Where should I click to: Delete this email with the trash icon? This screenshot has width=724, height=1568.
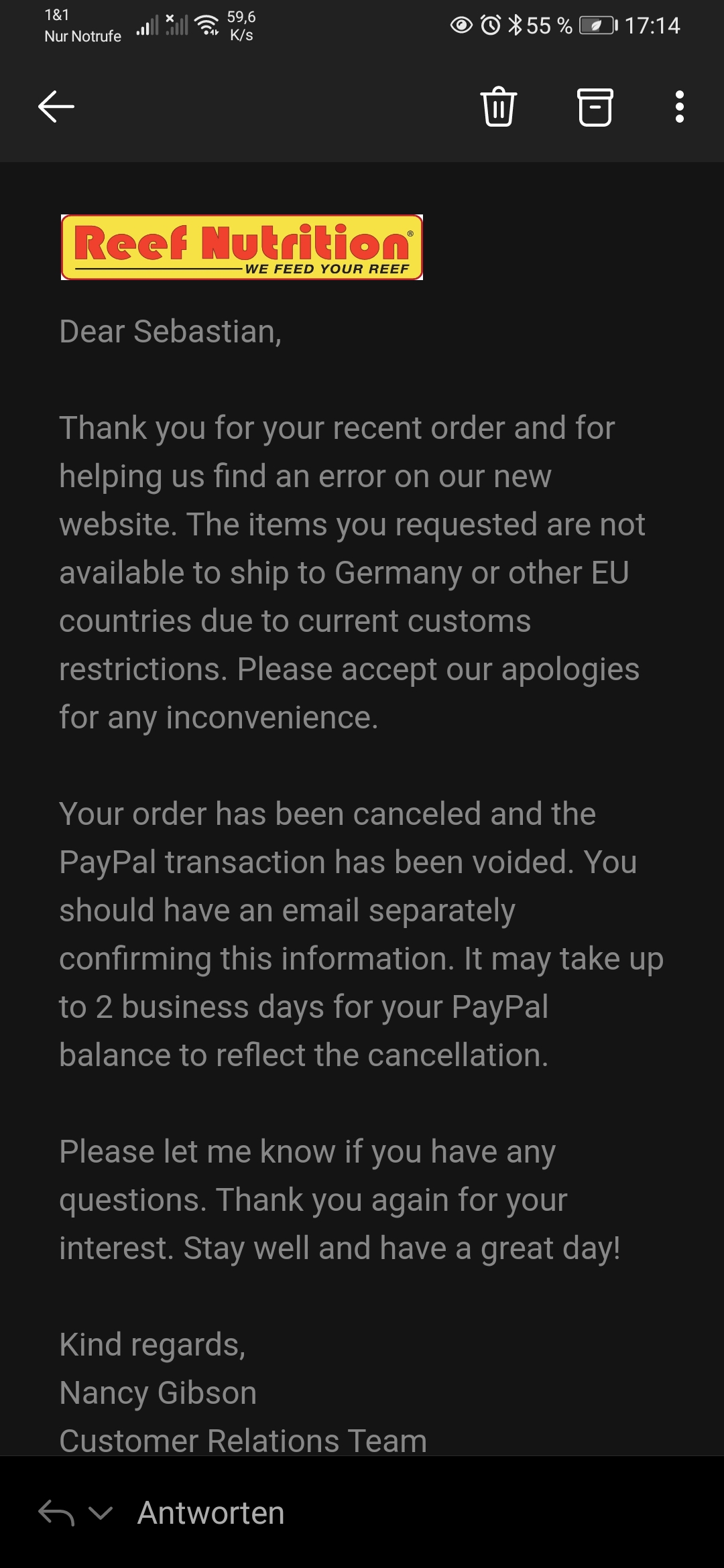[x=498, y=107]
